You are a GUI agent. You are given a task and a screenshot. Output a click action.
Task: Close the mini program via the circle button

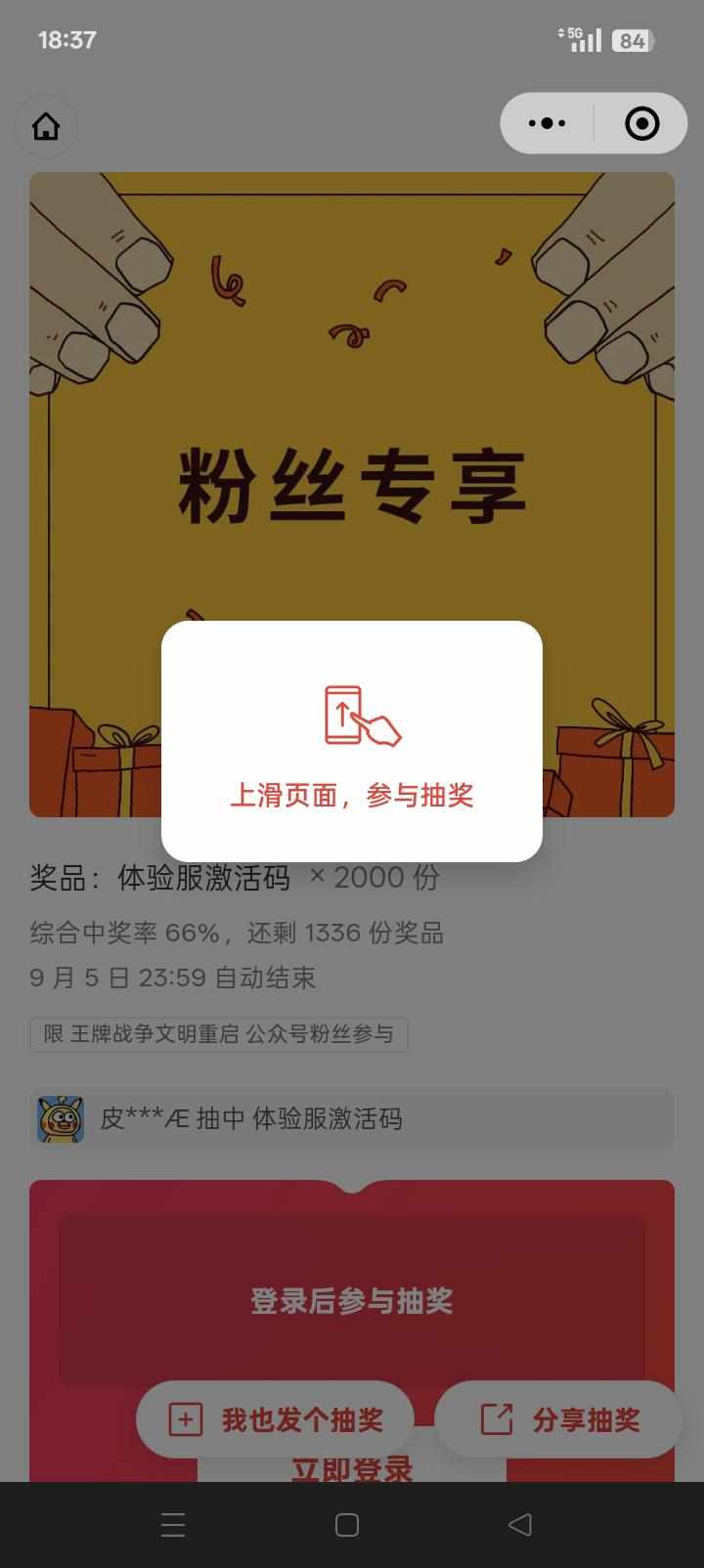tap(641, 123)
